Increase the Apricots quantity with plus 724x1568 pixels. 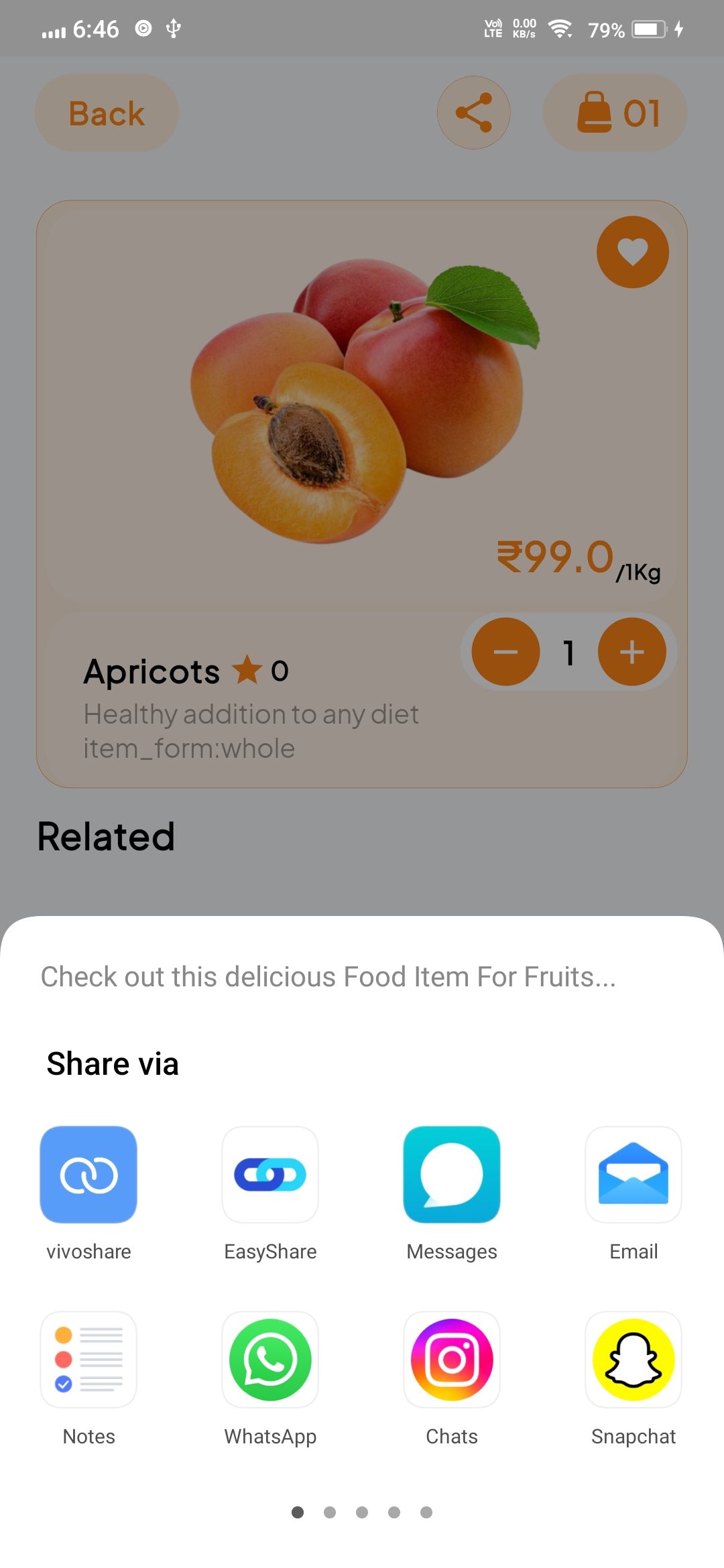tap(631, 652)
